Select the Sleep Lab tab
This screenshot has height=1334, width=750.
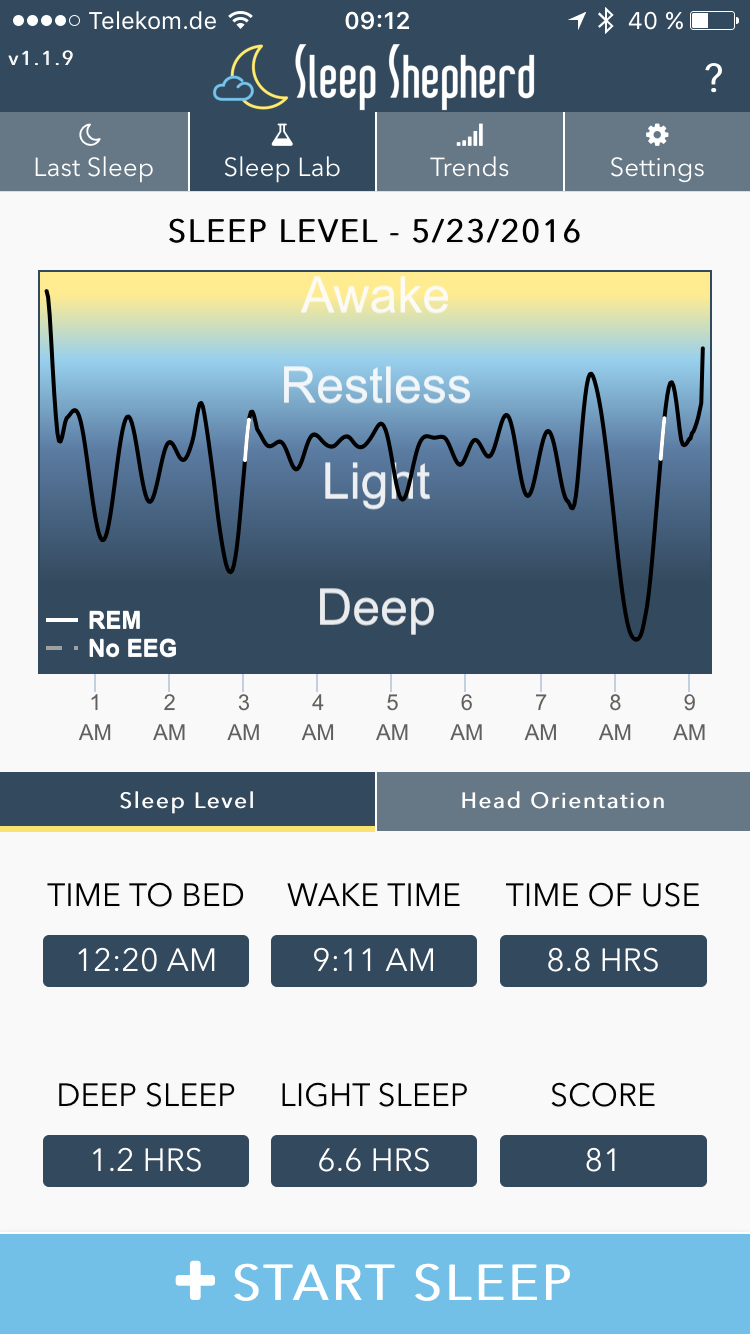[x=282, y=151]
